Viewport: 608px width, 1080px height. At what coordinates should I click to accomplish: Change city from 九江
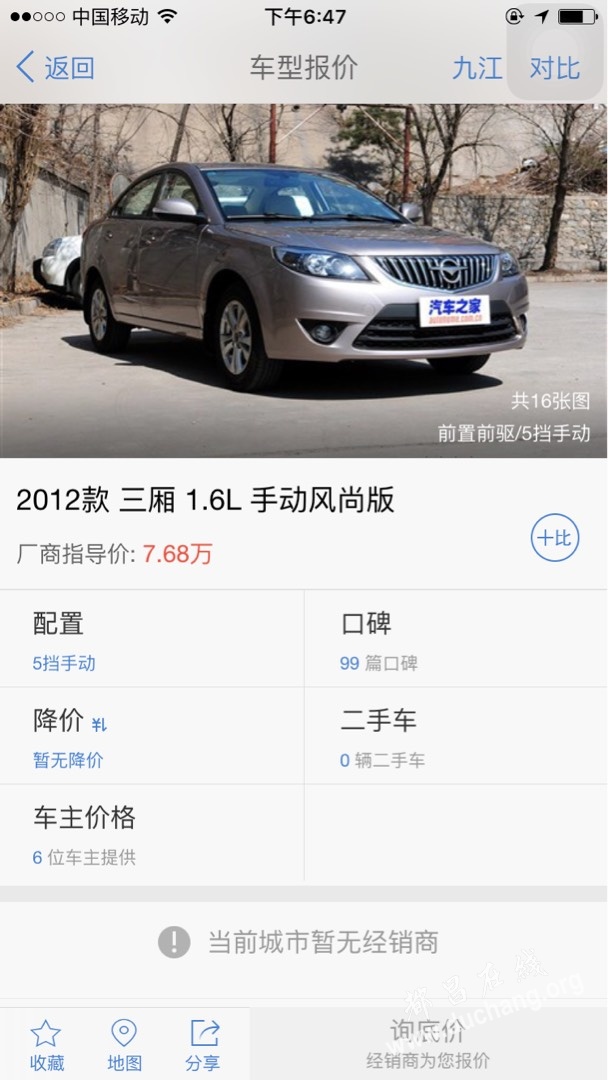[x=477, y=68]
